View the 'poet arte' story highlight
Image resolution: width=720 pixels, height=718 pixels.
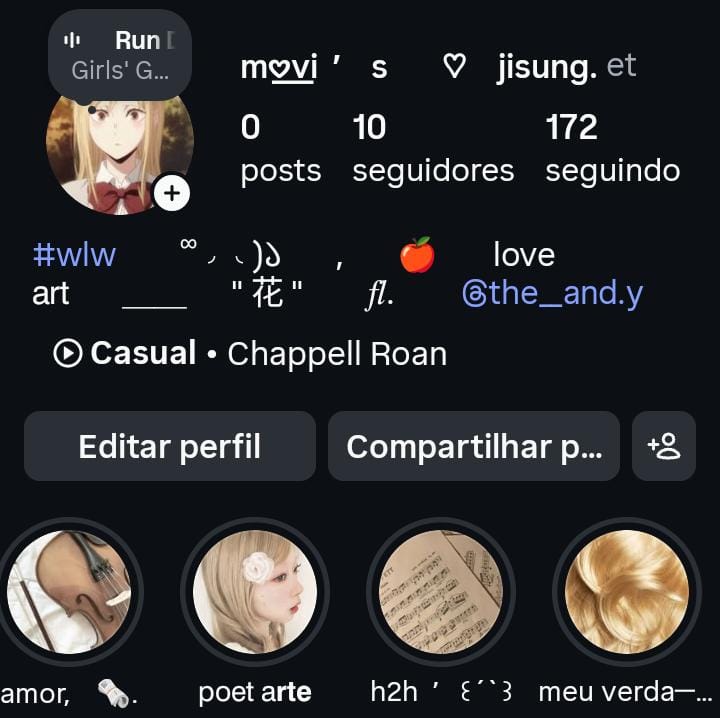(x=254, y=592)
